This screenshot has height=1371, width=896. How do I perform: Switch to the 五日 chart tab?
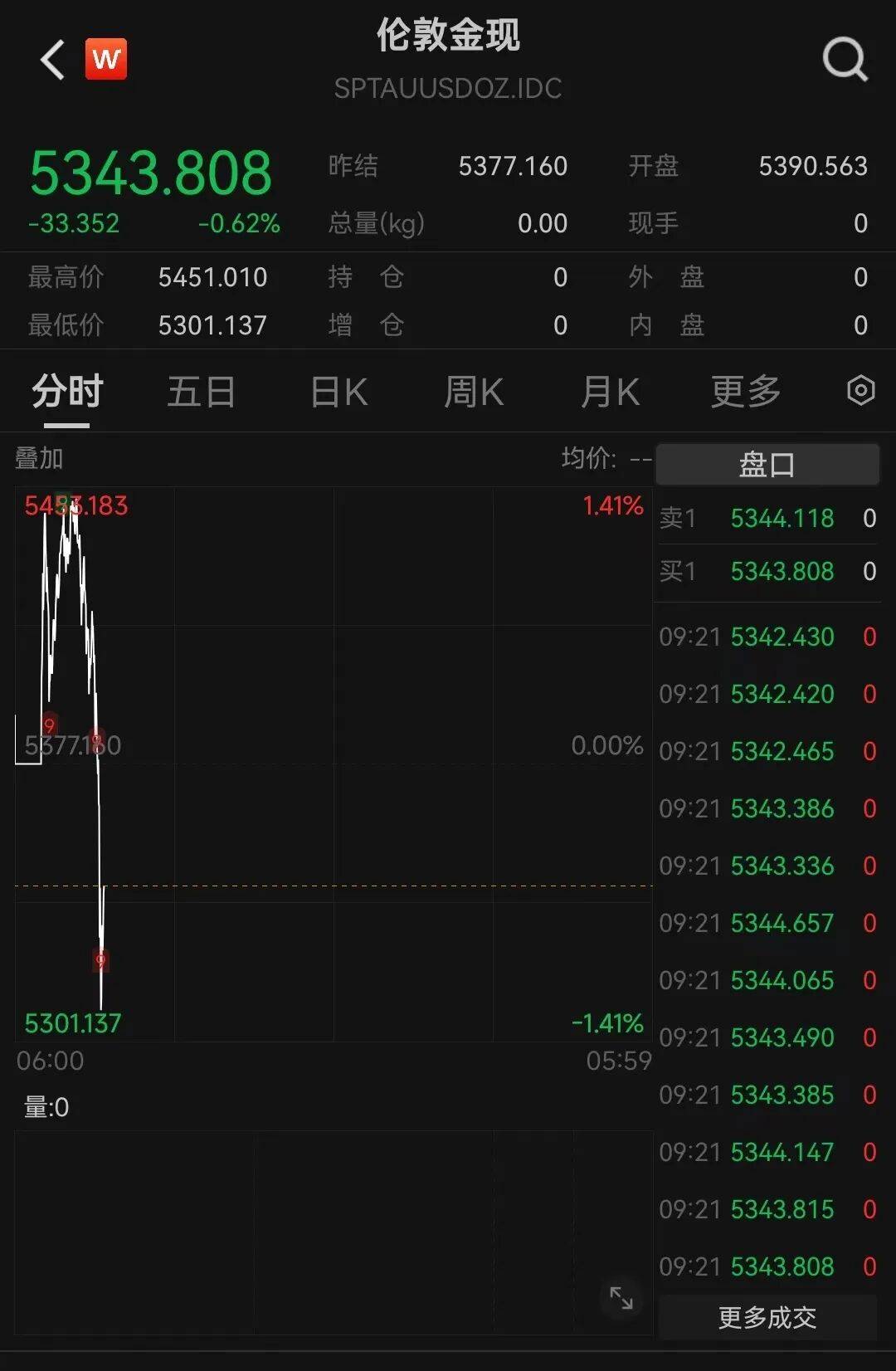[202, 392]
